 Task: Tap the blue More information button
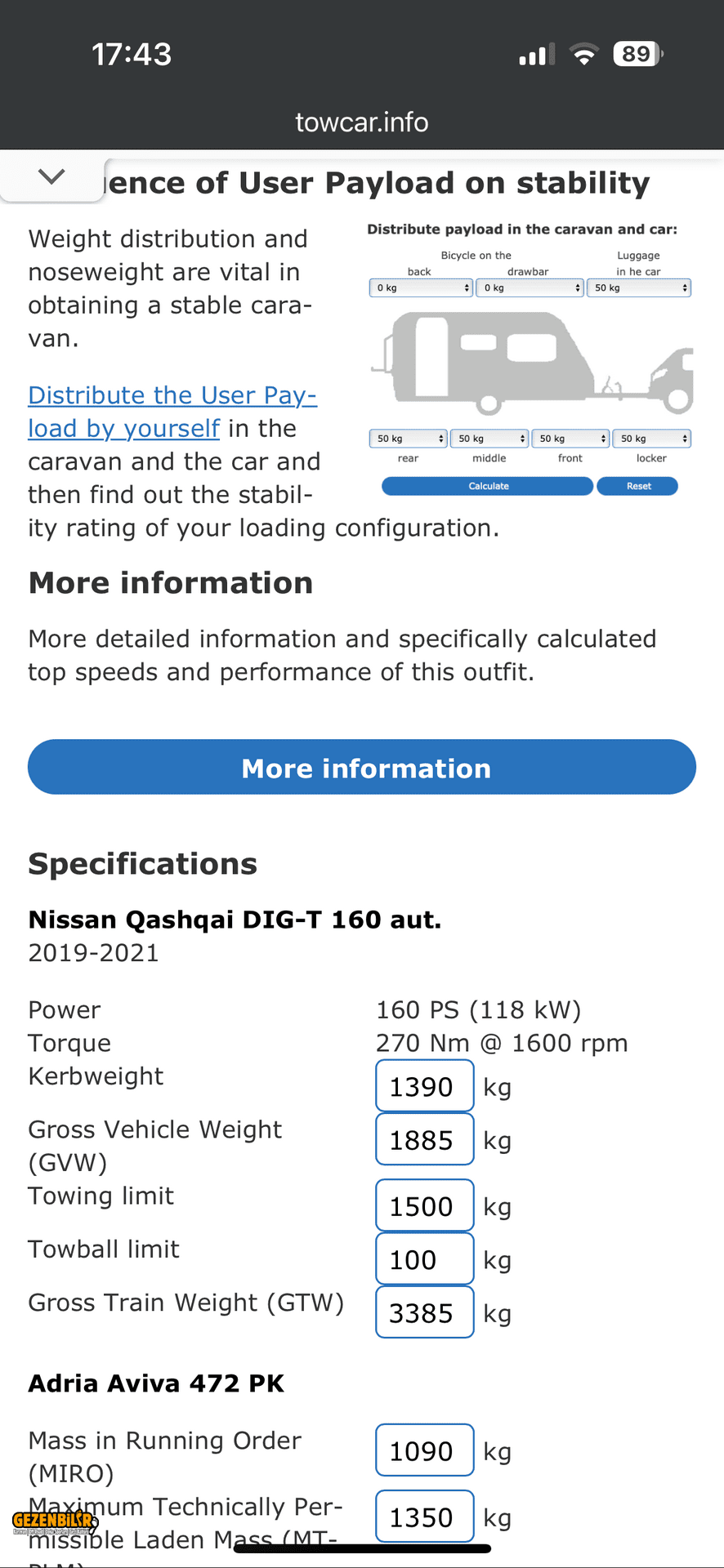tap(361, 767)
